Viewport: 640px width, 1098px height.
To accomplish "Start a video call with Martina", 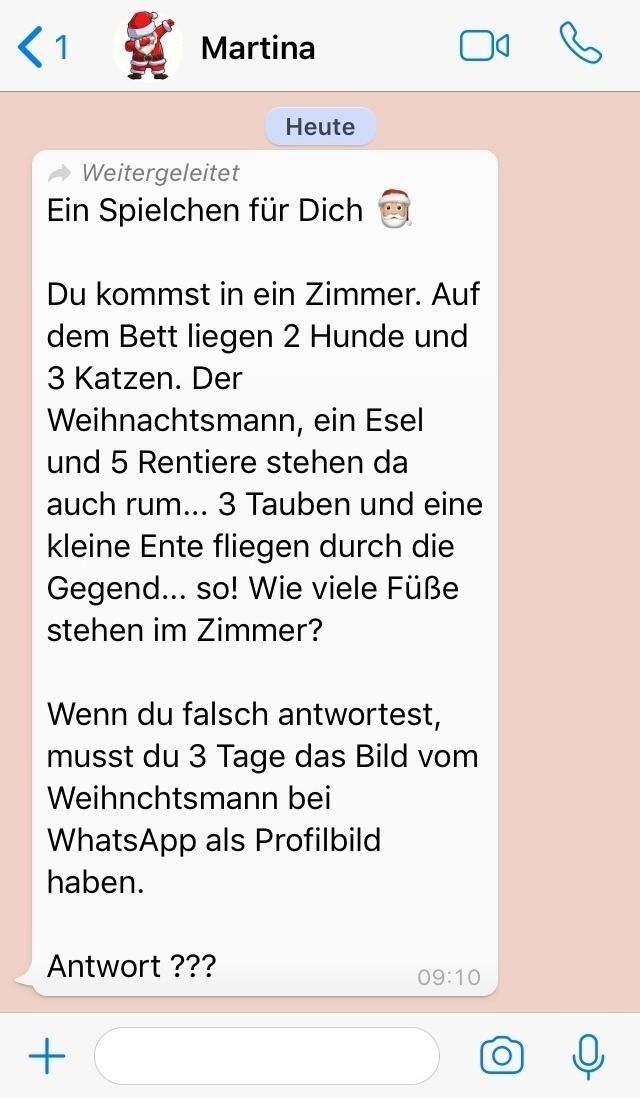I will (x=485, y=46).
